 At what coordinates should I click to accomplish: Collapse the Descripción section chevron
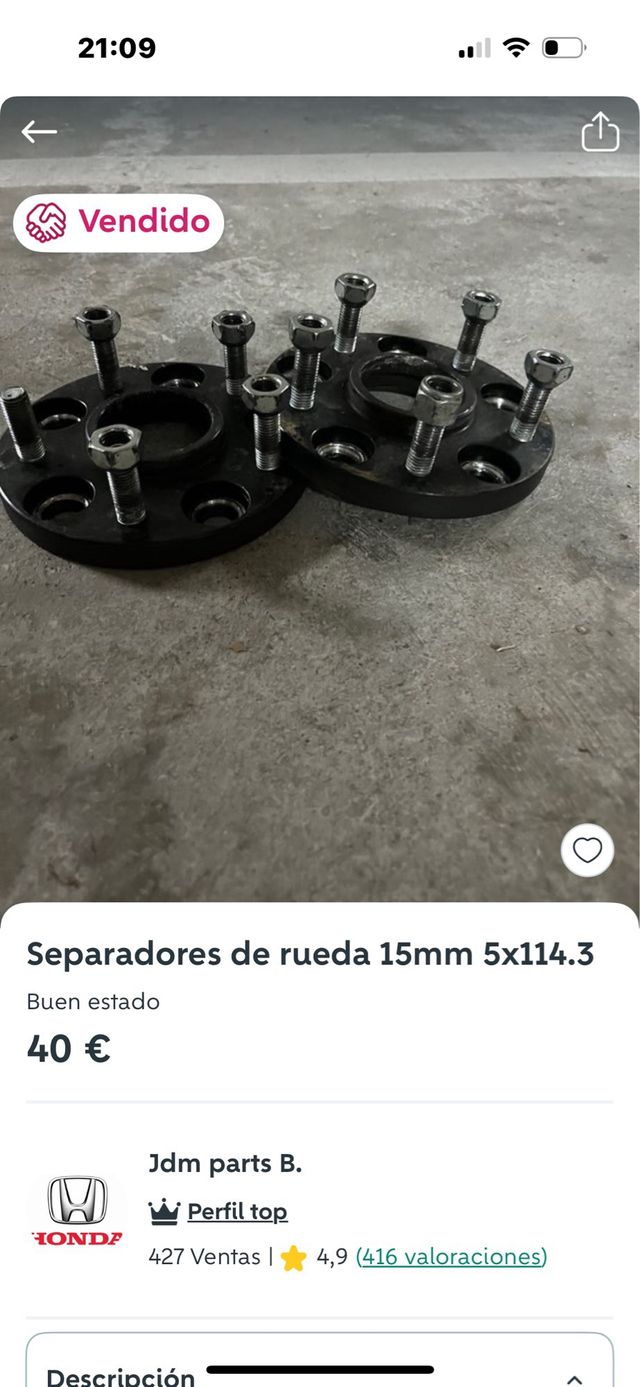click(574, 1378)
